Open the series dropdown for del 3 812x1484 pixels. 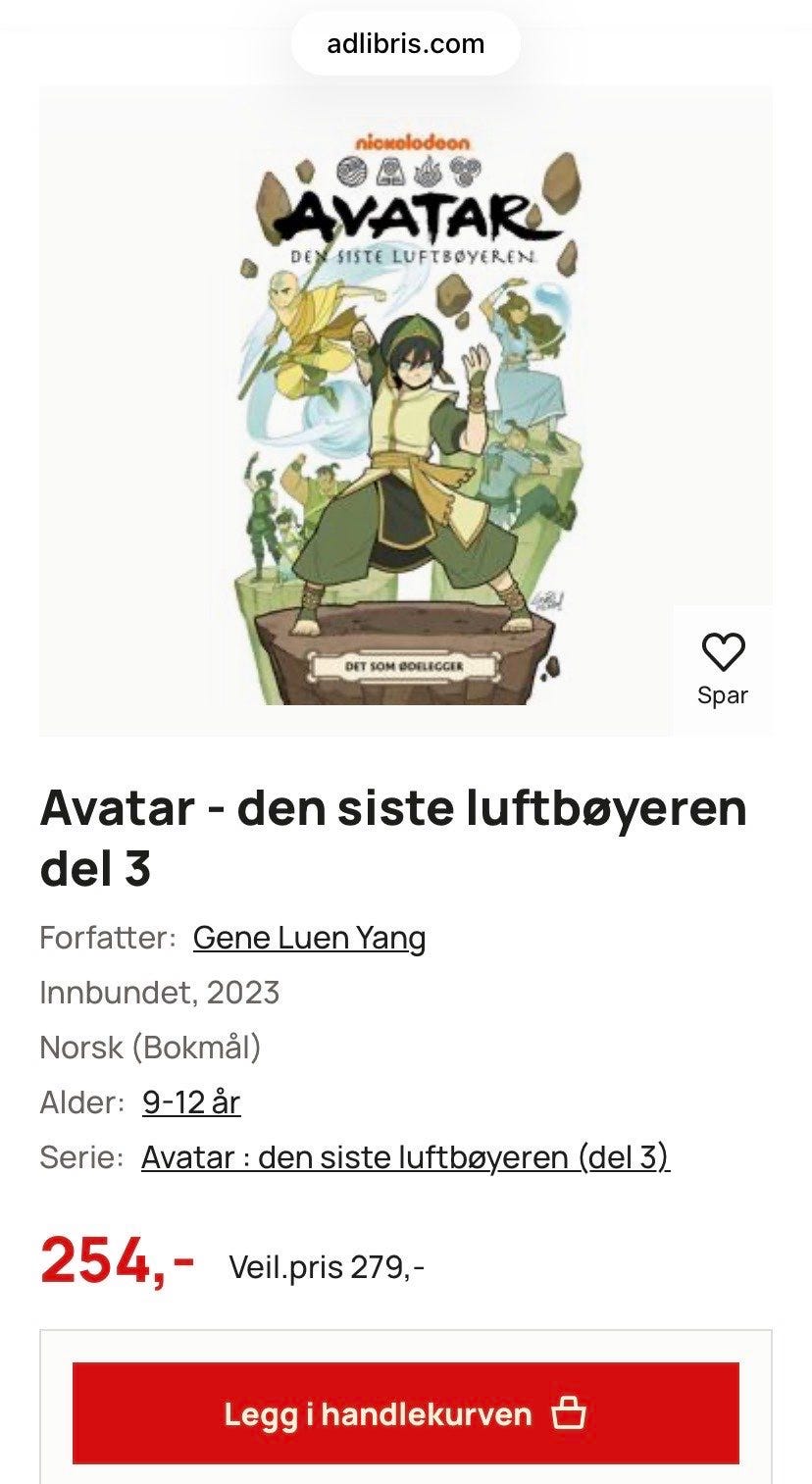pyautogui.click(x=407, y=1158)
